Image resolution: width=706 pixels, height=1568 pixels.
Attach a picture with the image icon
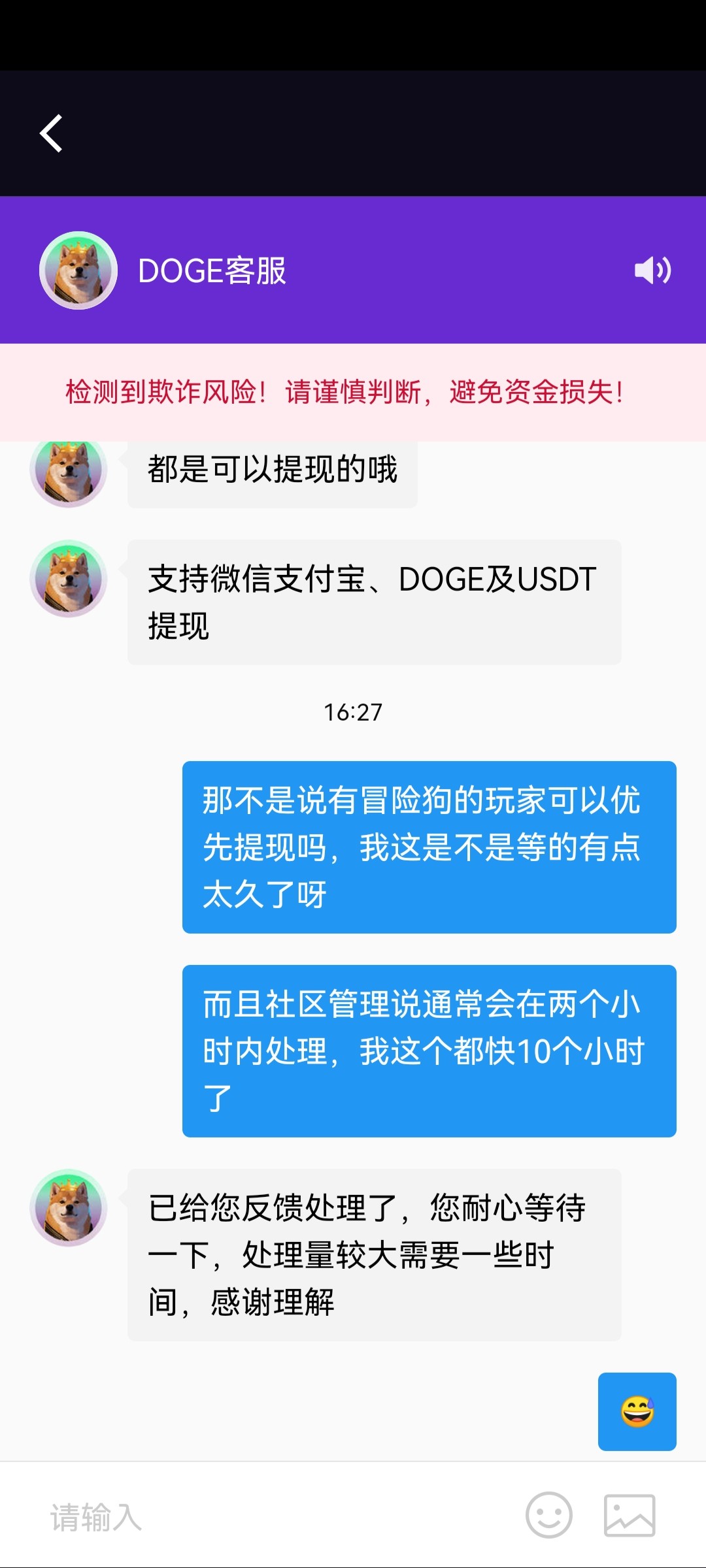coord(629,1515)
